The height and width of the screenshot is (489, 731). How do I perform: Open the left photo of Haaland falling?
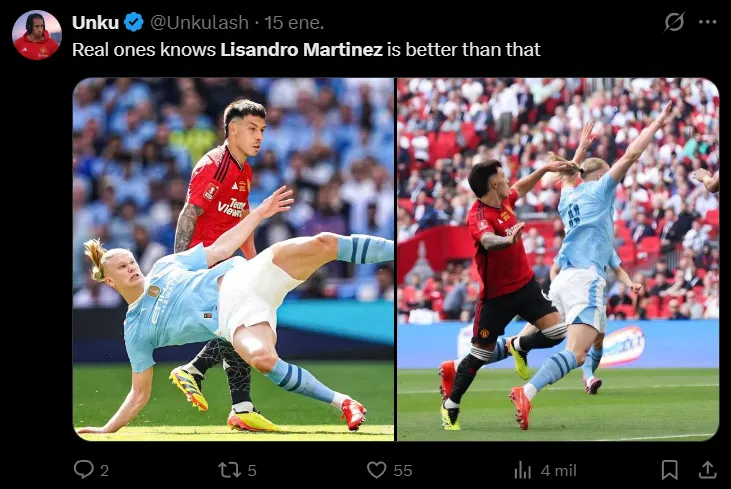tap(233, 259)
